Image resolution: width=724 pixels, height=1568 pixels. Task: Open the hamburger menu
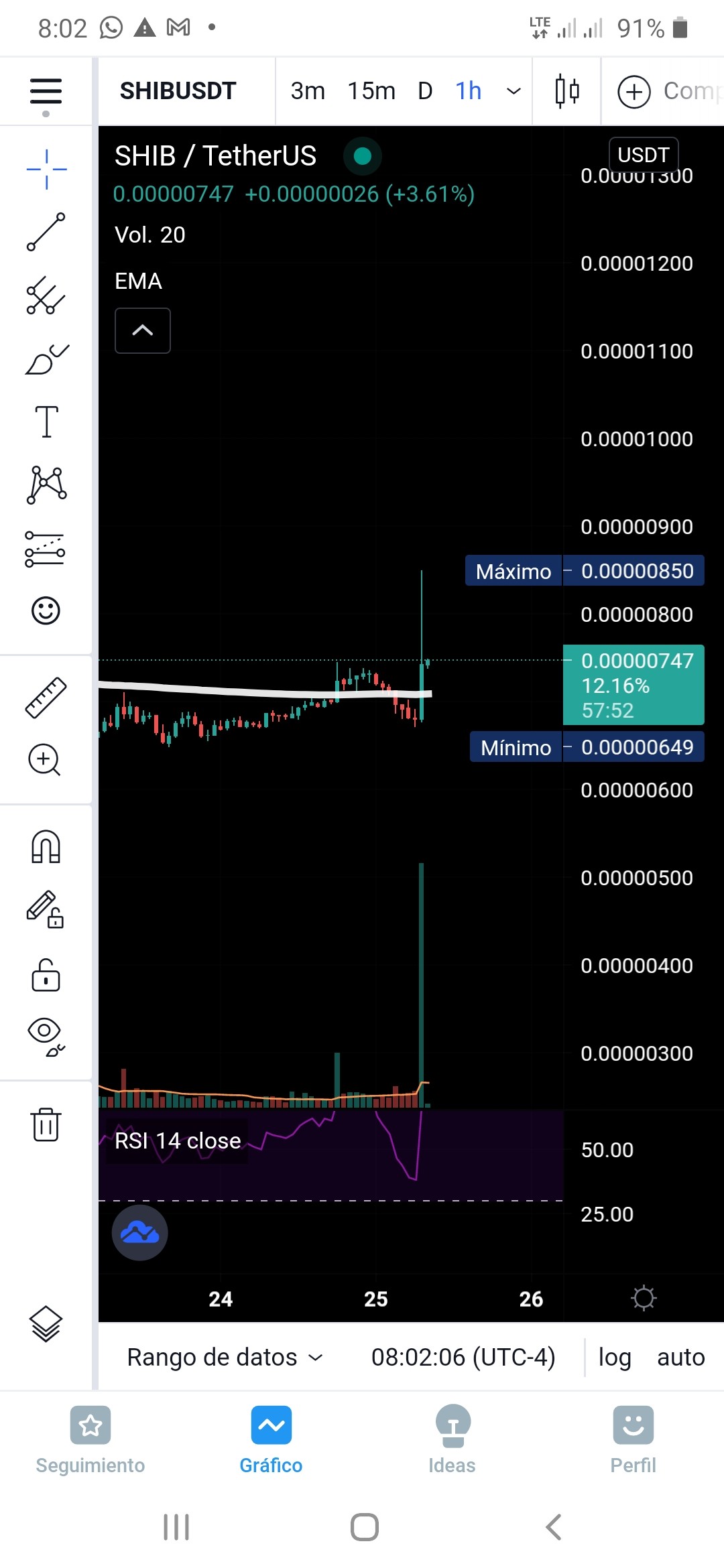tap(46, 91)
